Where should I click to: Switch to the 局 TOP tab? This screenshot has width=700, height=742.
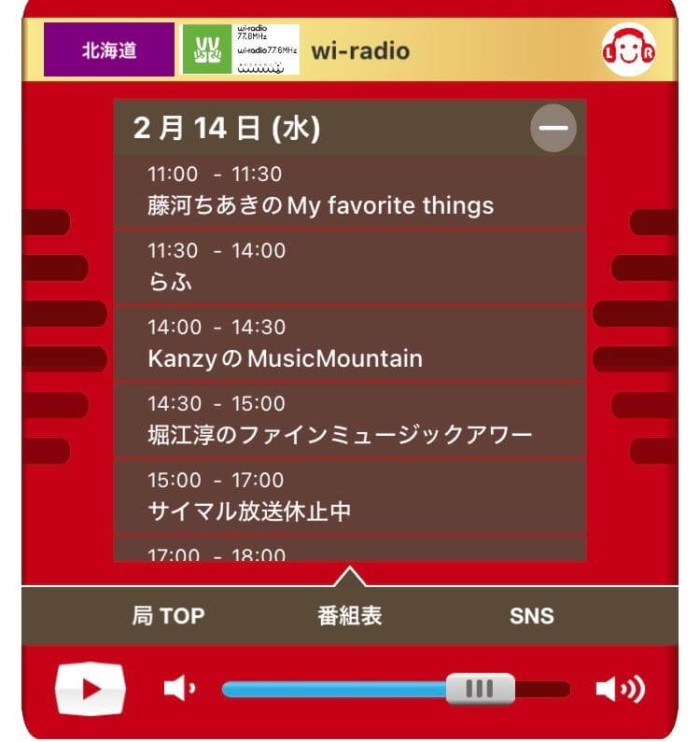[167, 616]
